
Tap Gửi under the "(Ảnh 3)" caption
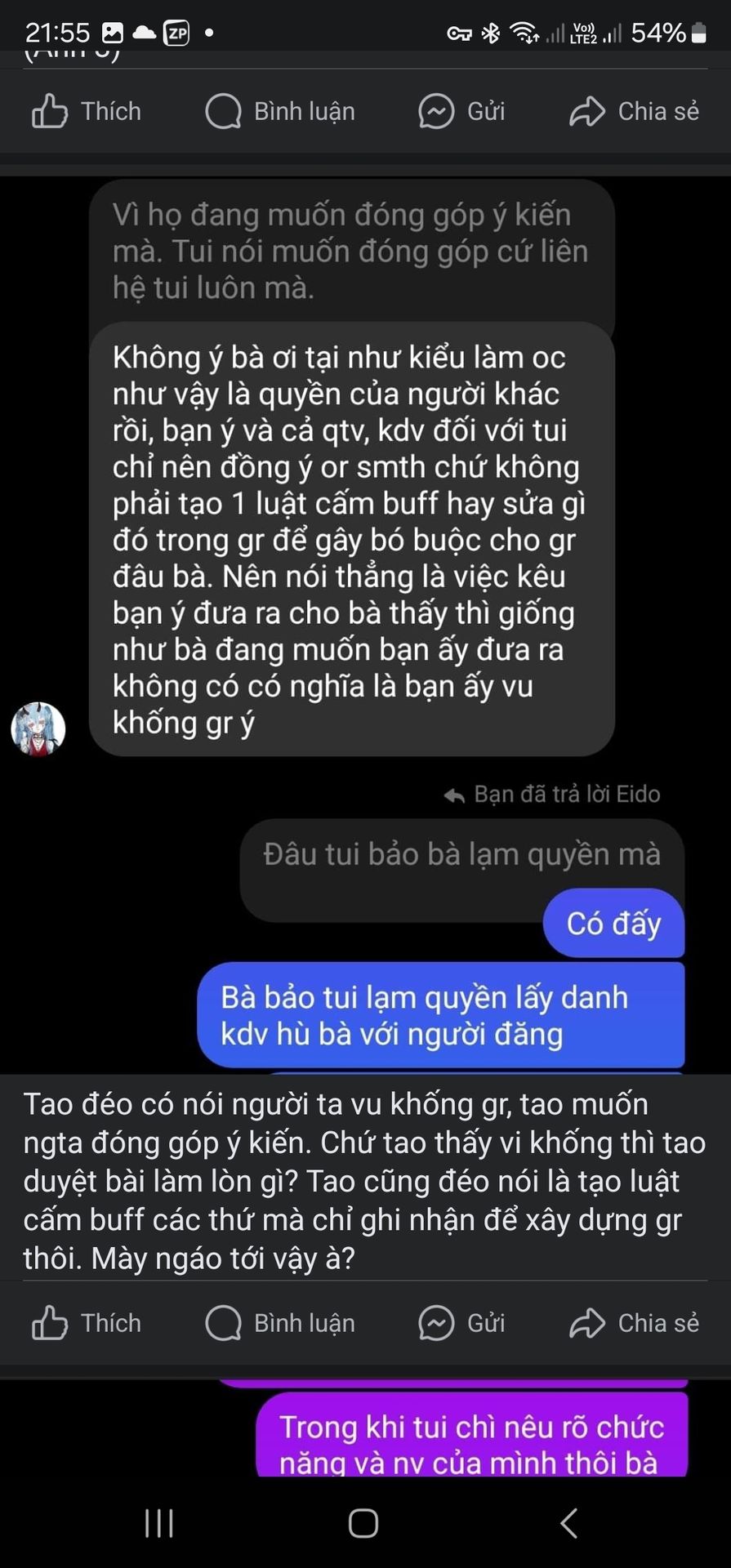461,111
